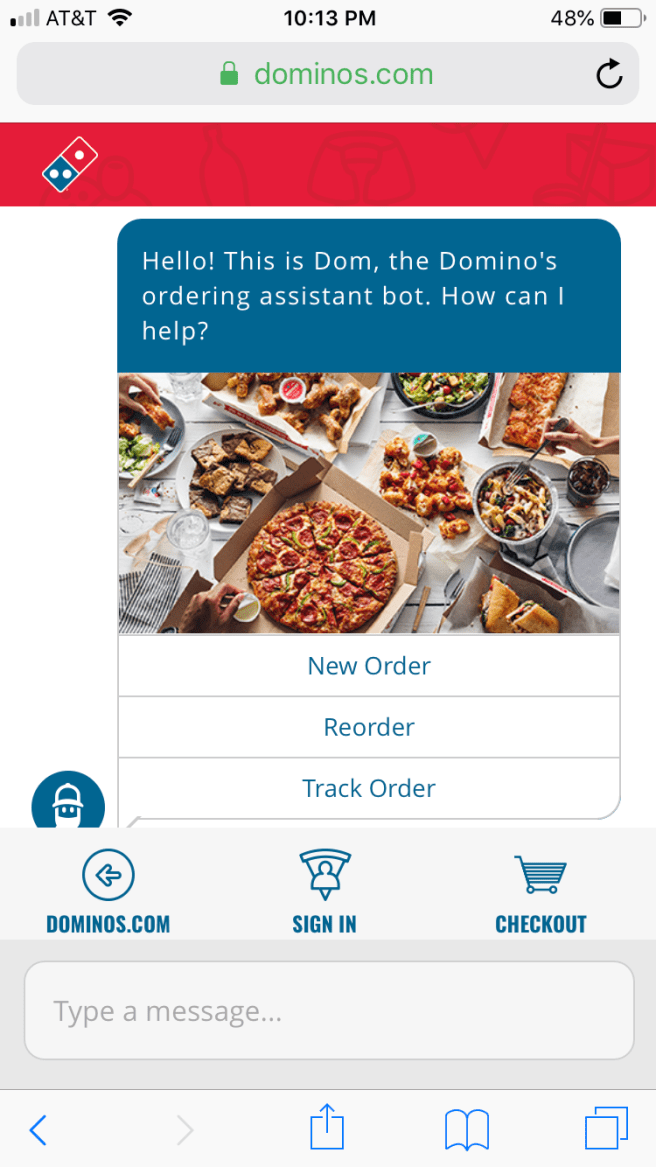Open the Safari share sheet
Image resolution: width=656 pixels, height=1167 pixels.
(328, 1128)
